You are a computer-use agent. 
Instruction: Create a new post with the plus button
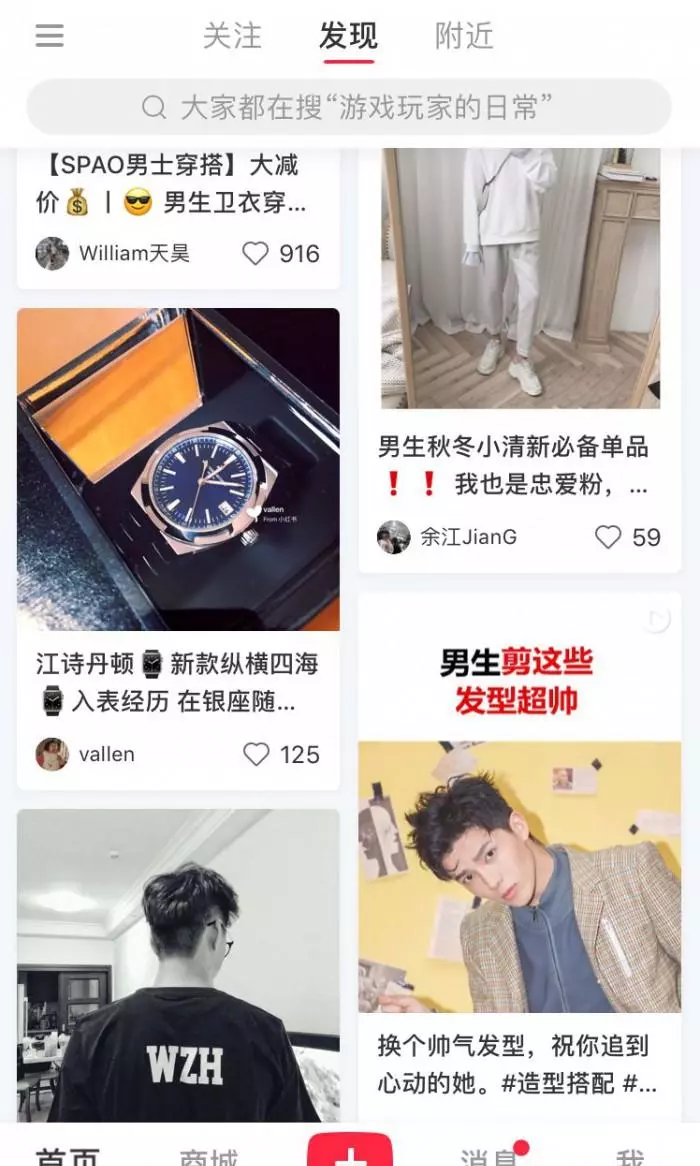coord(349,1150)
